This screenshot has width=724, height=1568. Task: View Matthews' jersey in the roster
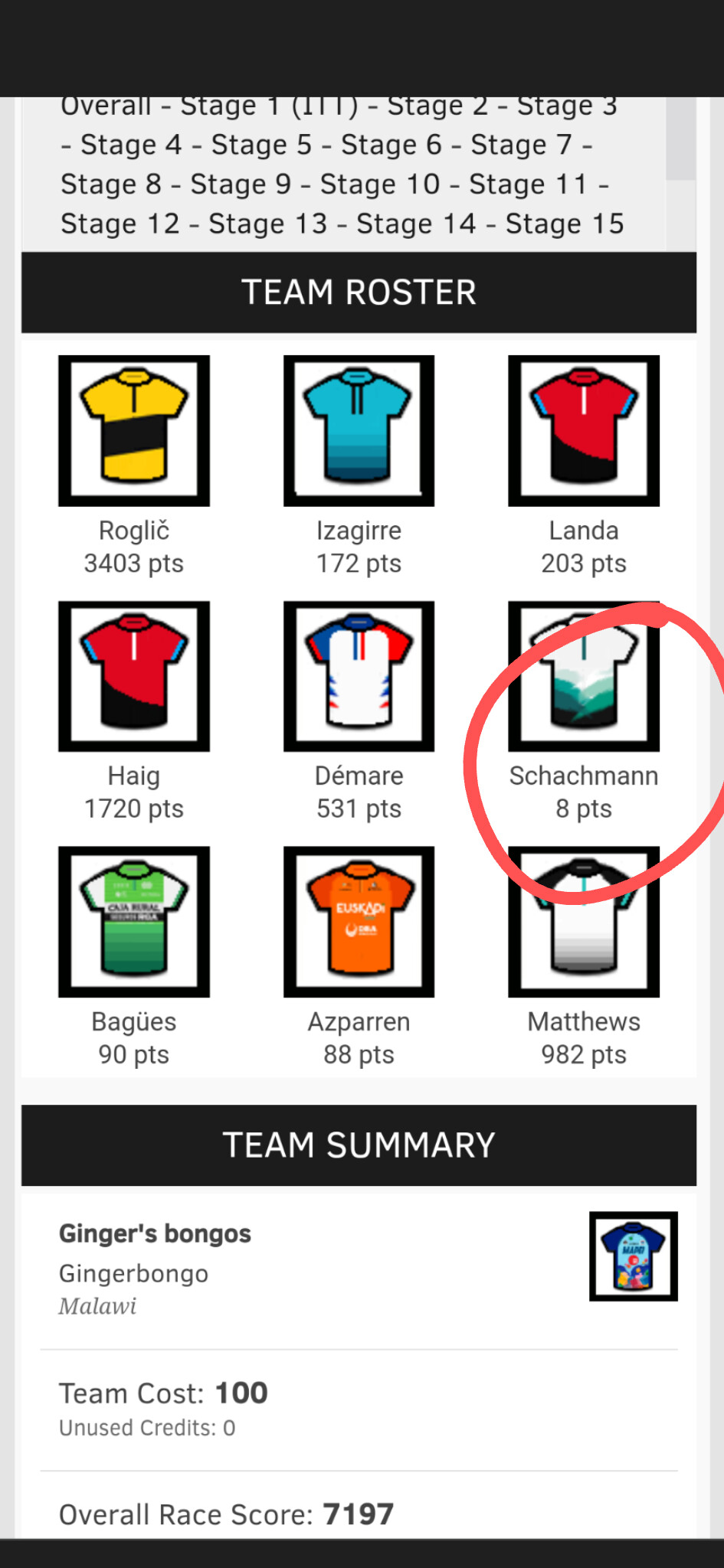coord(584,922)
